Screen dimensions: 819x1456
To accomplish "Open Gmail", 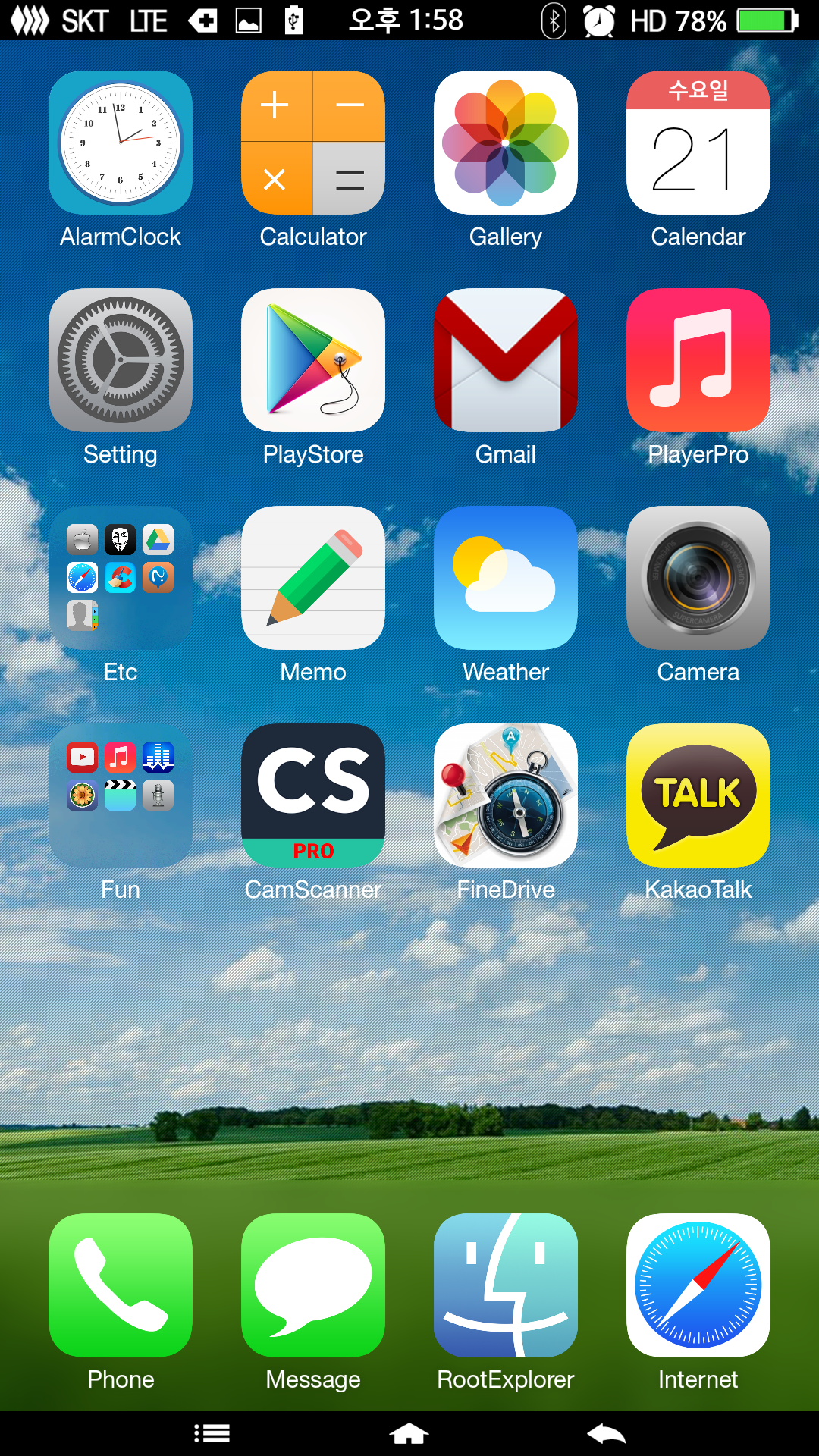I will pyautogui.click(x=506, y=360).
